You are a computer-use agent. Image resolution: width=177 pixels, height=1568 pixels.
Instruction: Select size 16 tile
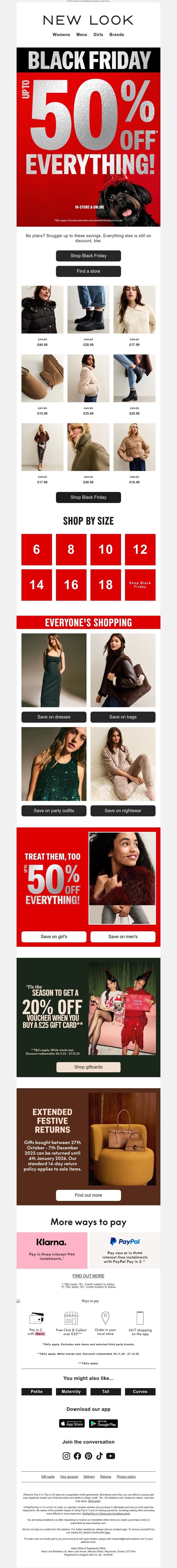71,584
